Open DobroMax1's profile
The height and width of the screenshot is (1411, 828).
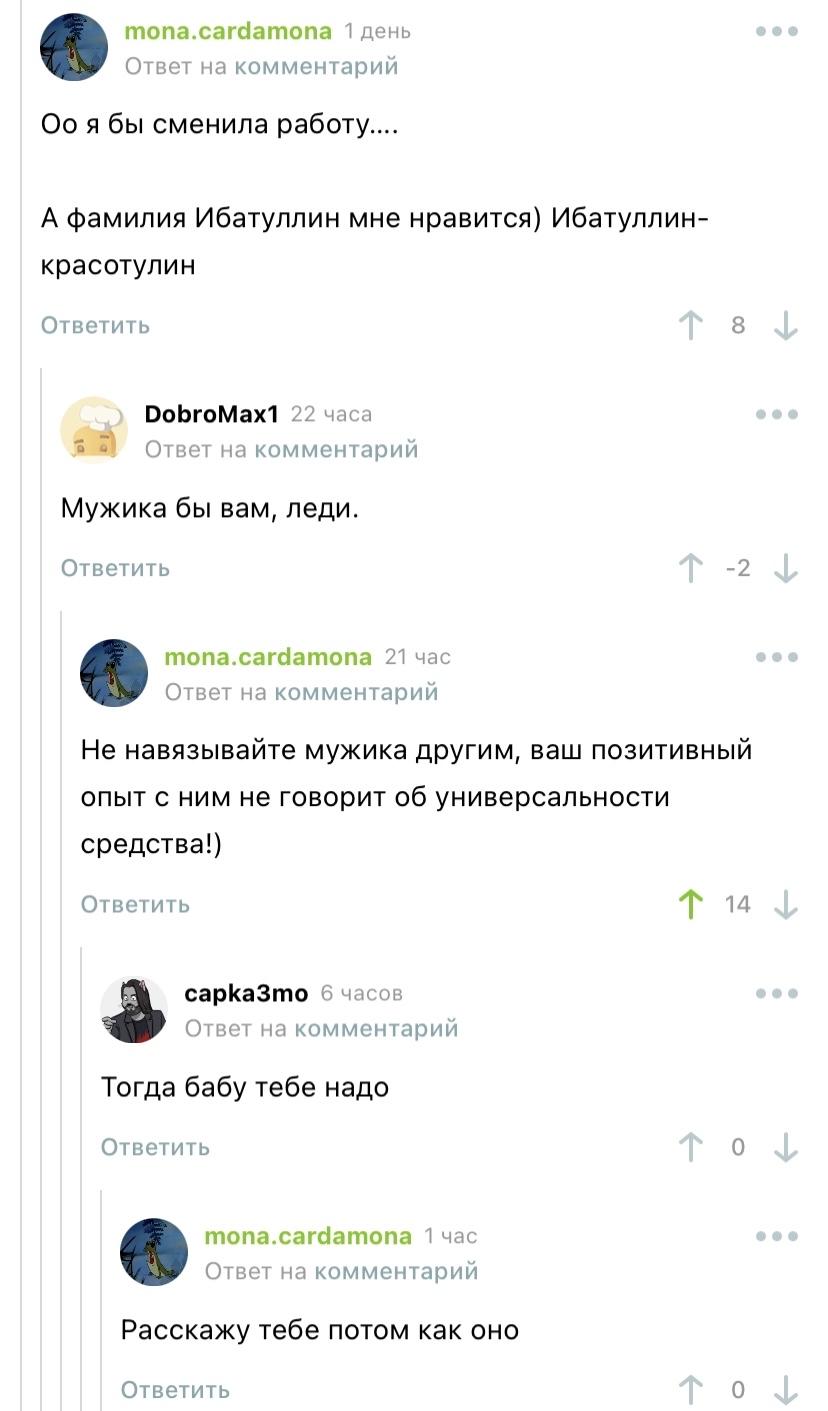(x=211, y=414)
